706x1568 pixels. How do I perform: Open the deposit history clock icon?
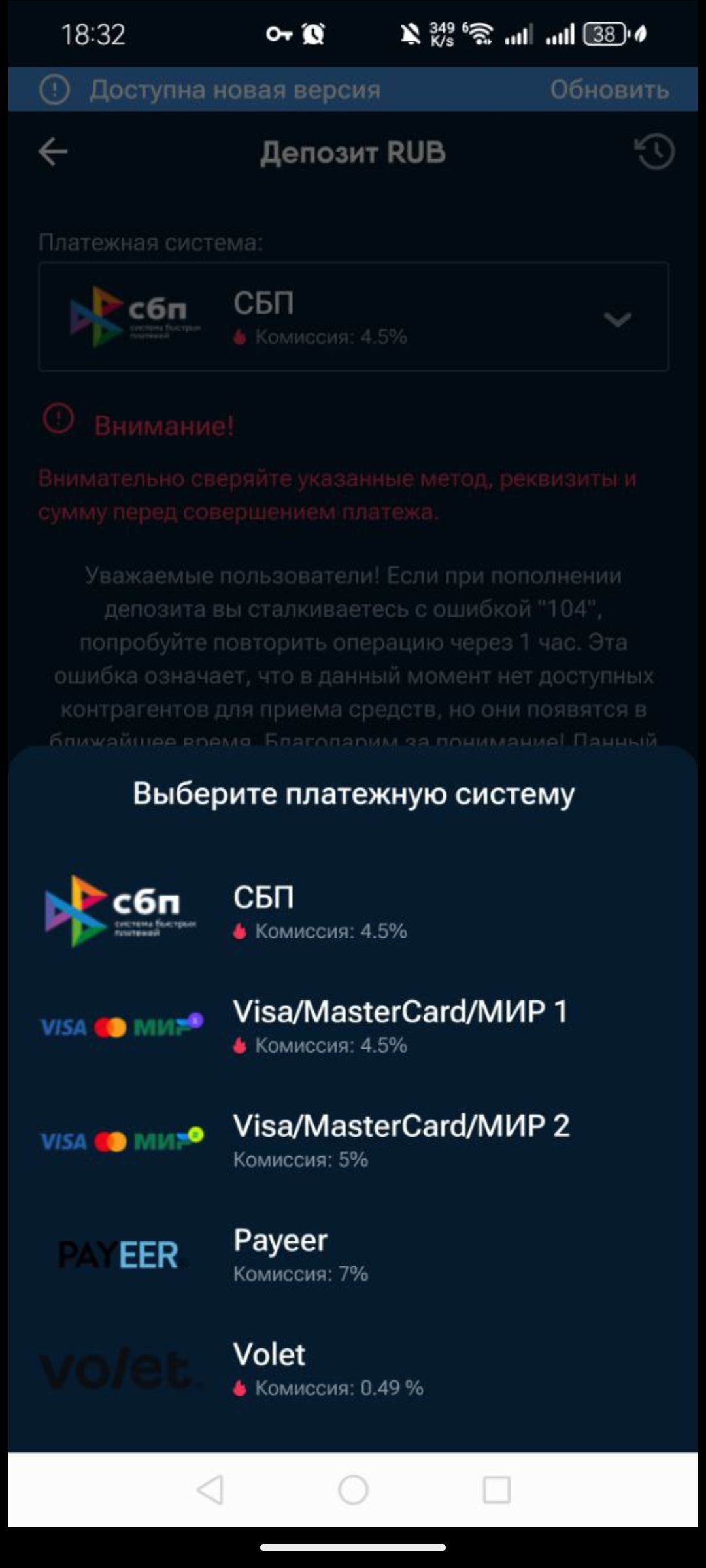tap(654, 152)
